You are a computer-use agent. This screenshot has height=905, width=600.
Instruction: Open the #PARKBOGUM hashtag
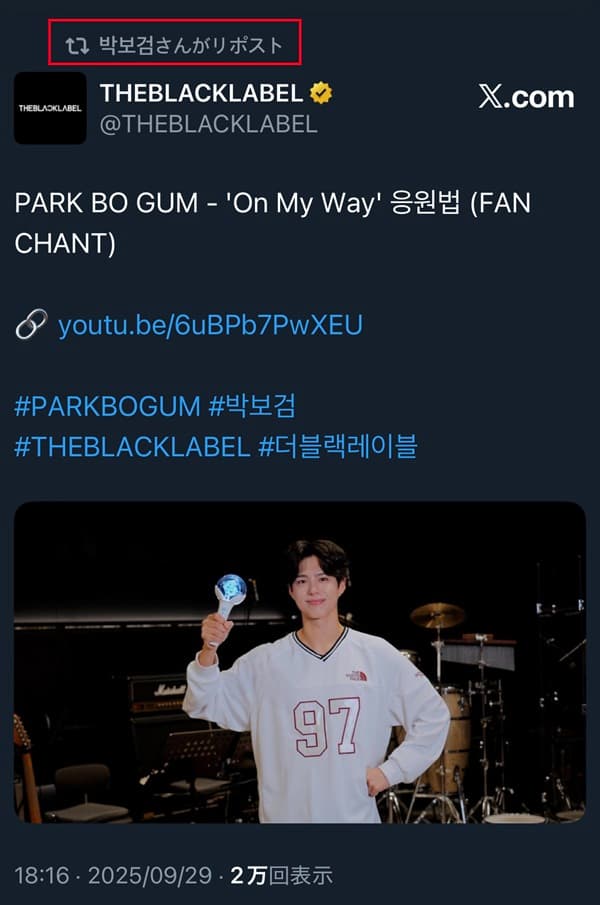click(107, 407)
